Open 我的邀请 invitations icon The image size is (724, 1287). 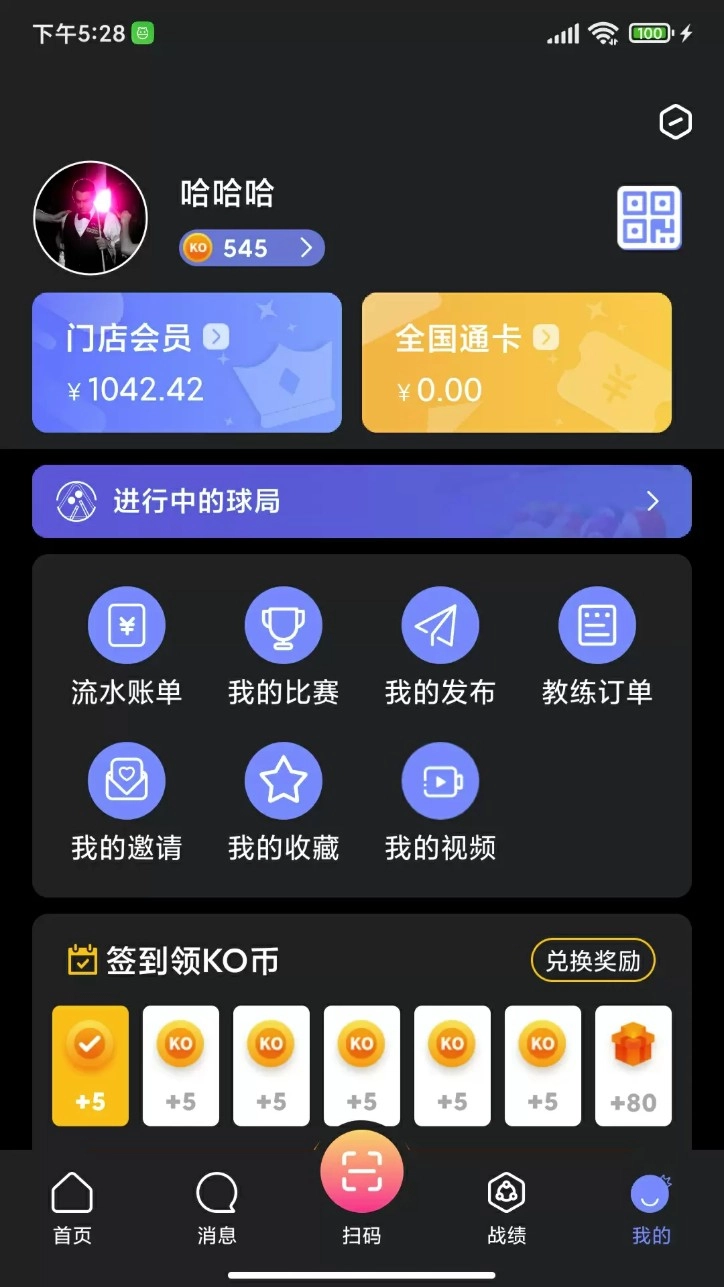(x=126, y=779)
